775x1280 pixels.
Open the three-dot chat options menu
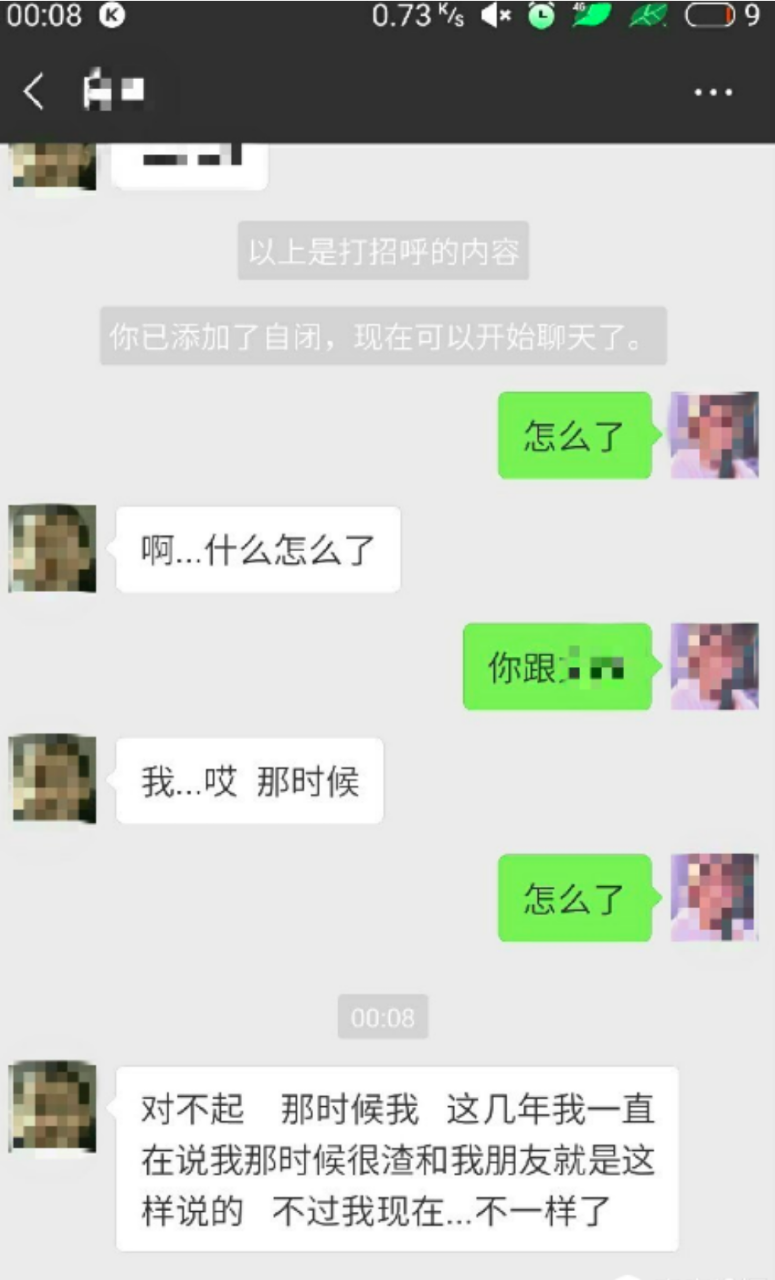713,92
